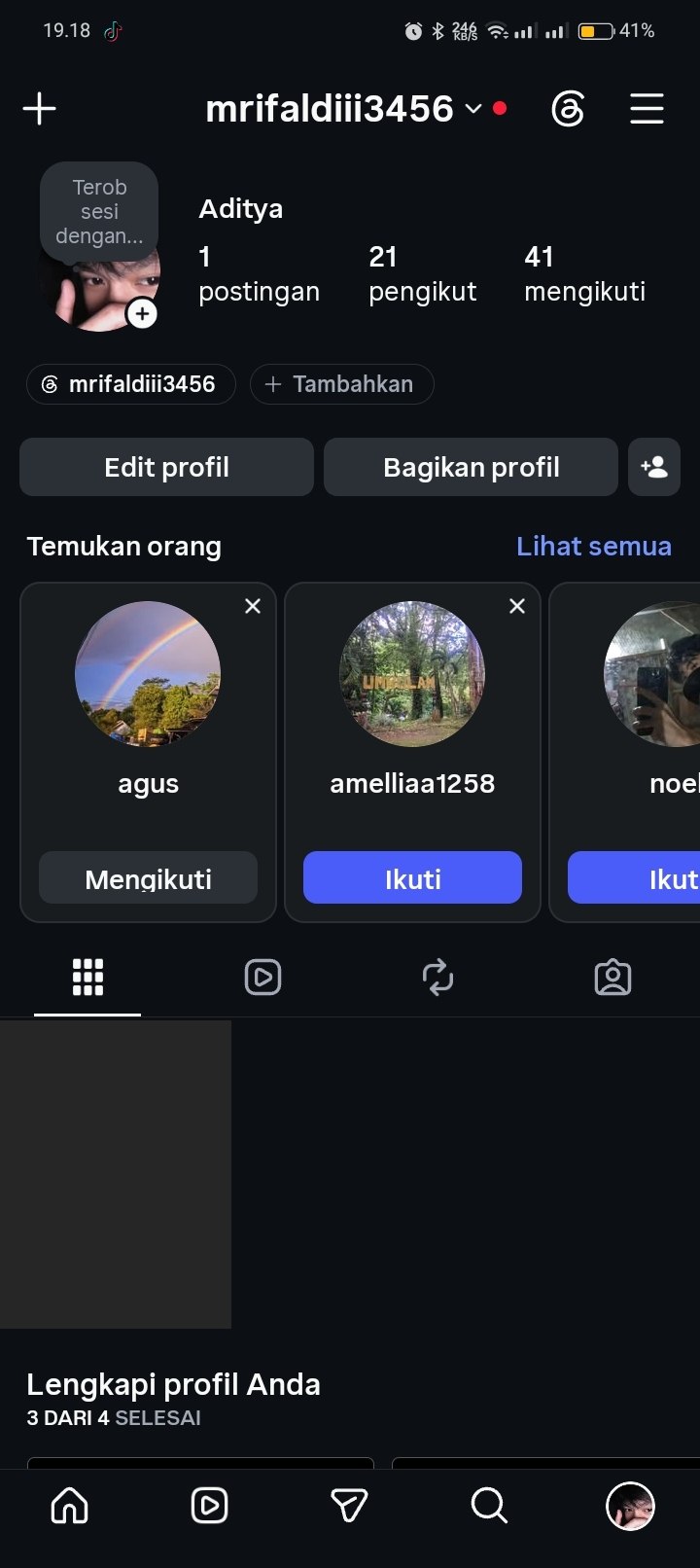Tap the Threads badge mrifaldiii3456 chip
Image resolution: width=700 pixels, height=1568 pixels.
[x=131, y=384]
